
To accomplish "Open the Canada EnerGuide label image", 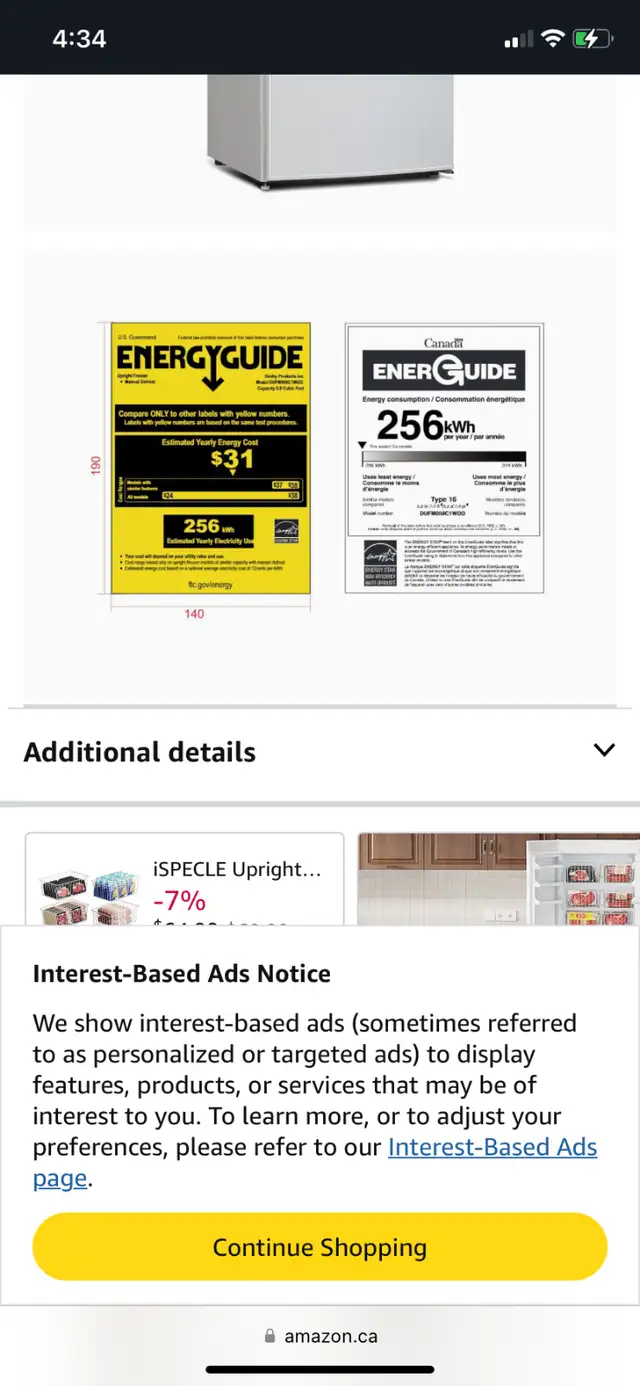I will 444,458.
